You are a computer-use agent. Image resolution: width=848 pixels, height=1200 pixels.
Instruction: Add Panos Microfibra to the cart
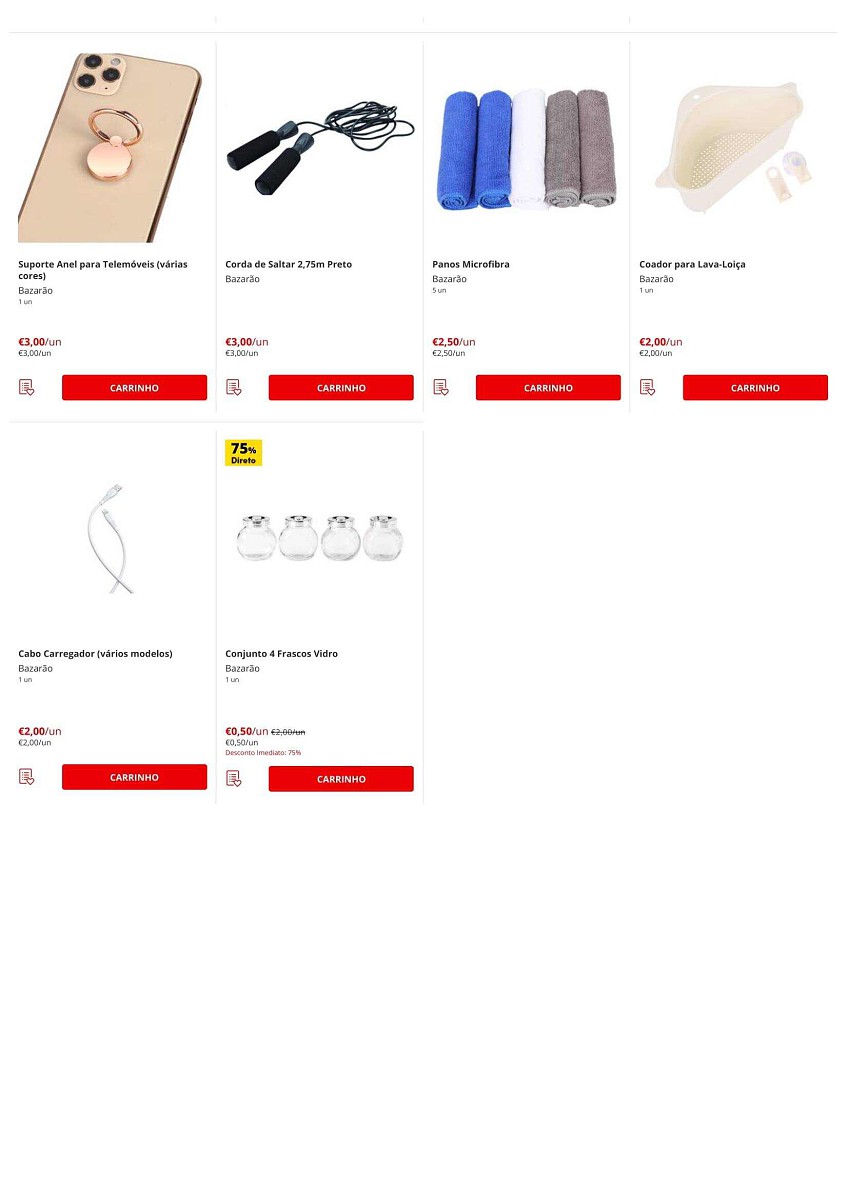pyautogui.click(x=548, y=388)
